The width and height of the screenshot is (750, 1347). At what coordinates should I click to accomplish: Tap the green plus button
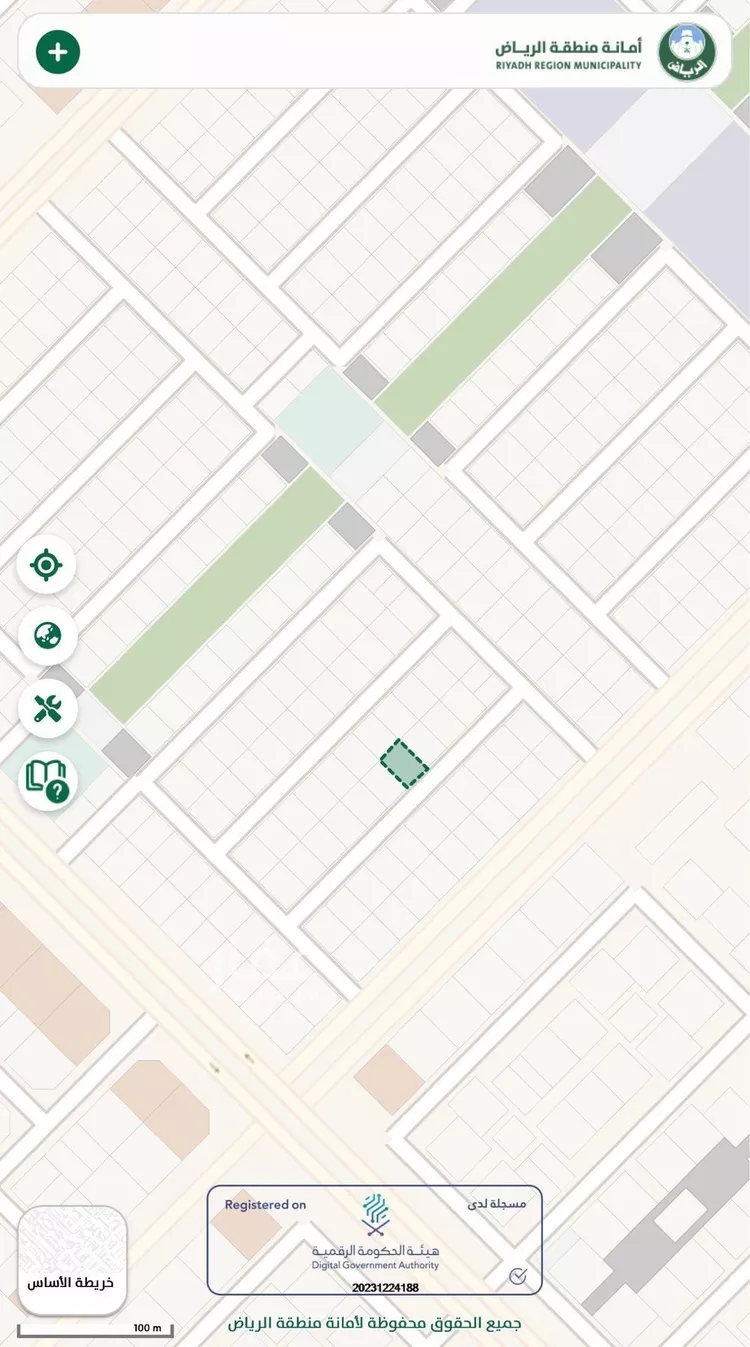click(58, 52)
